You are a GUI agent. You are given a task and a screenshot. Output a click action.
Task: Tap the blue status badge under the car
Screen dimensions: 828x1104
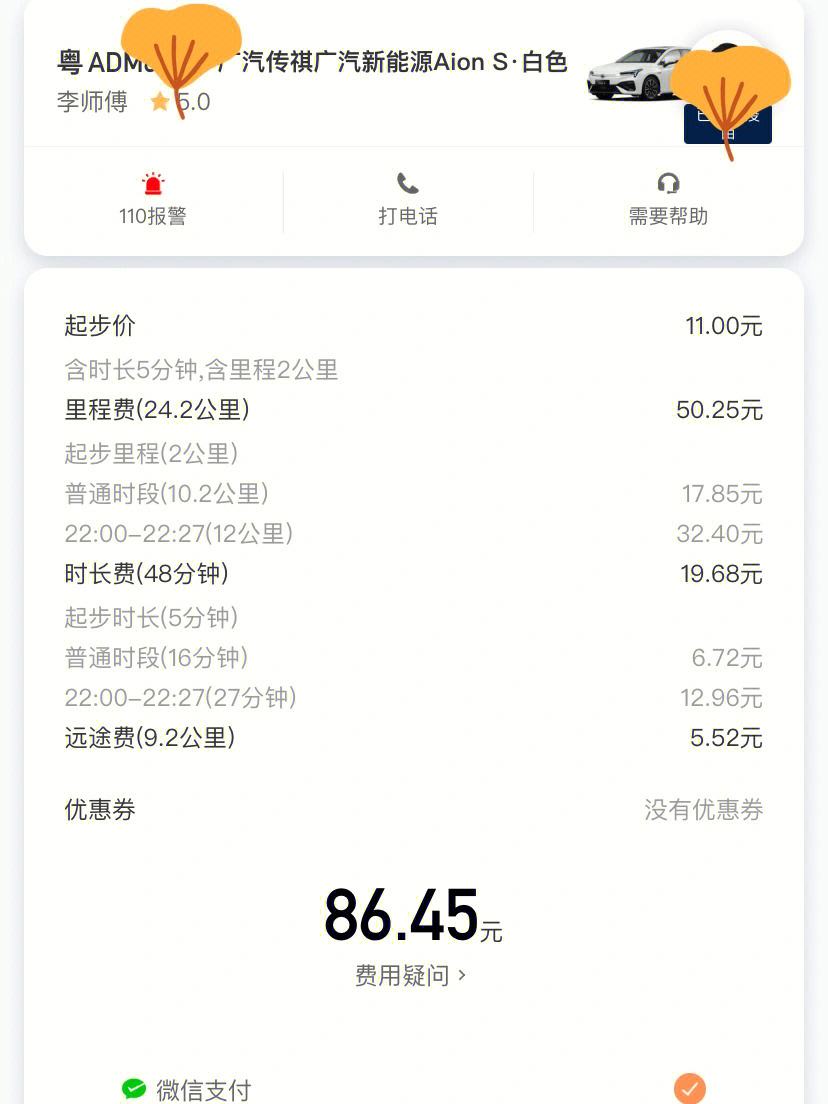coord(728,124)
